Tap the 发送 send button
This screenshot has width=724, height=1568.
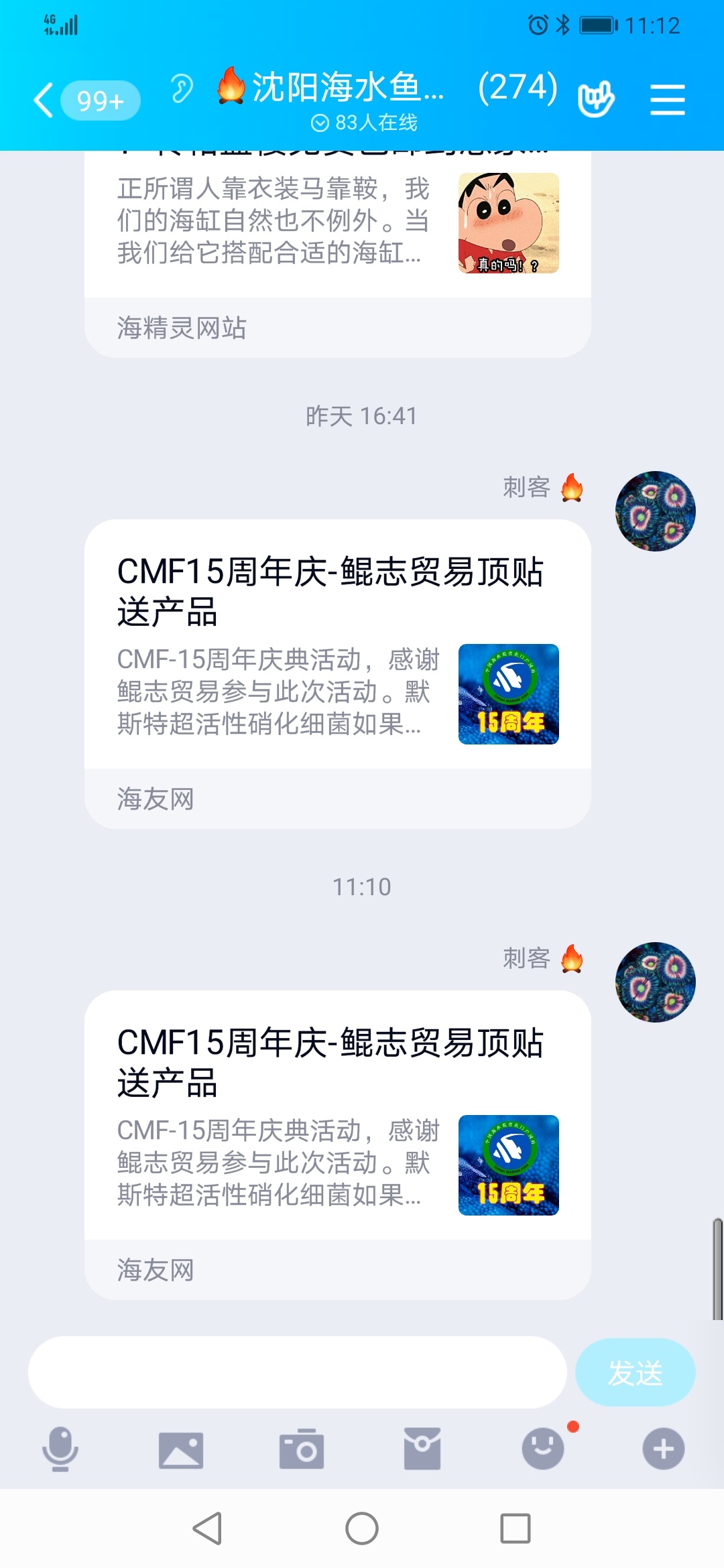(x=635, y=1372)
